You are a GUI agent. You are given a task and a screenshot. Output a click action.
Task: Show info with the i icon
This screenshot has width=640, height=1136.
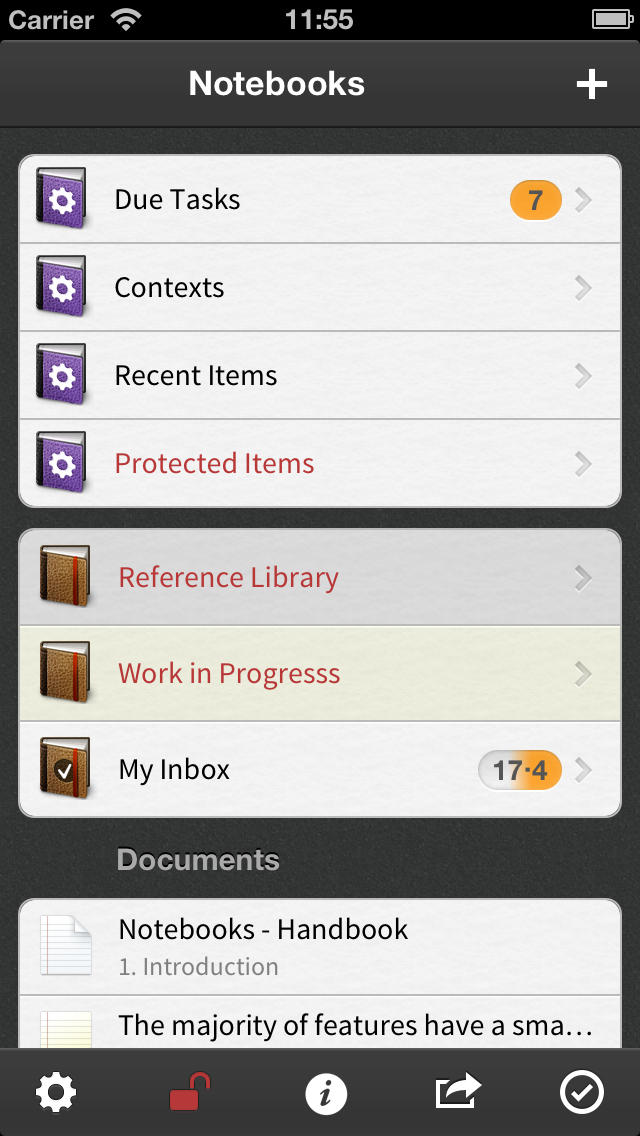[x=326, y=1093]
